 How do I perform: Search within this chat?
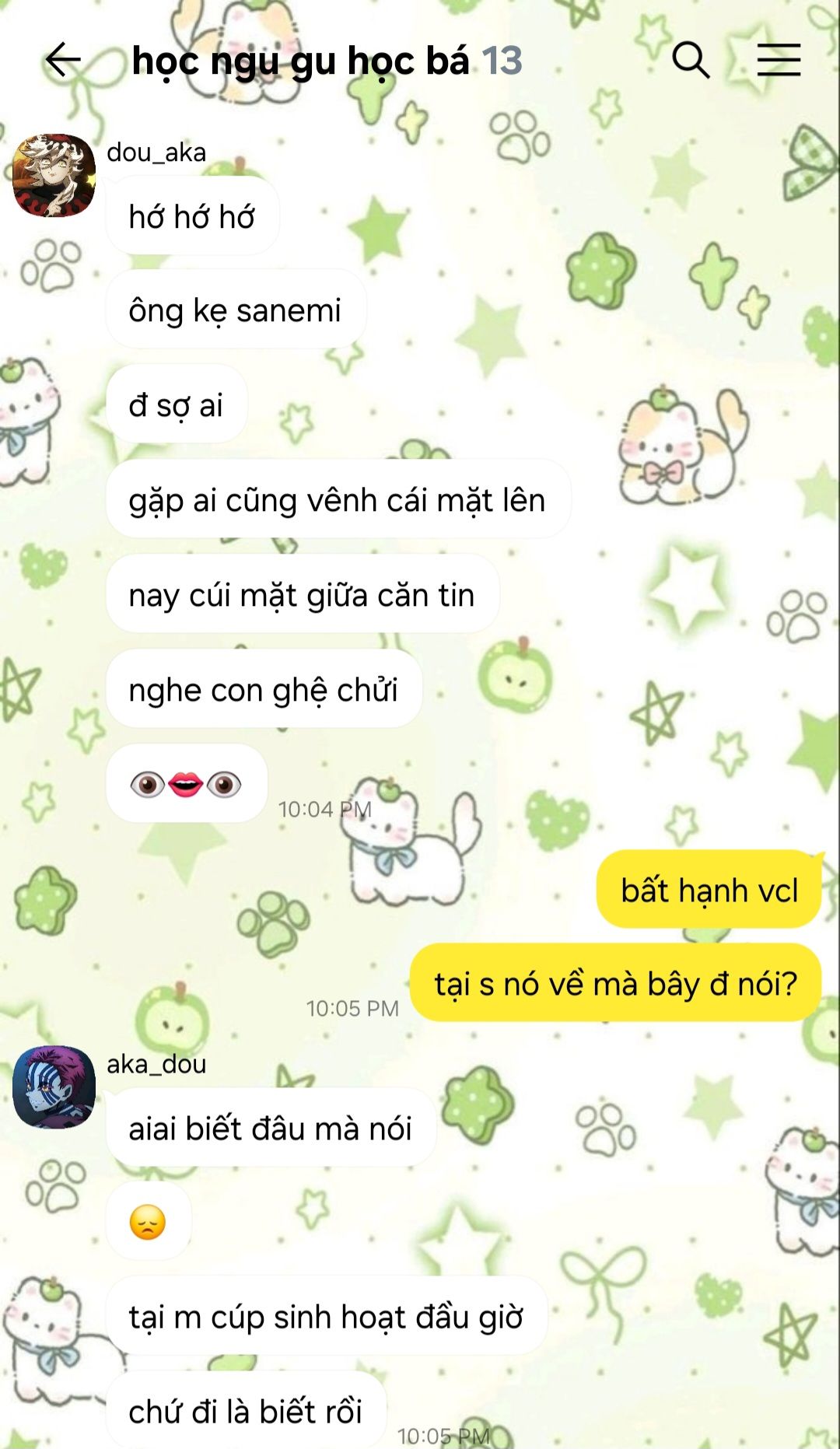point(690,60)
